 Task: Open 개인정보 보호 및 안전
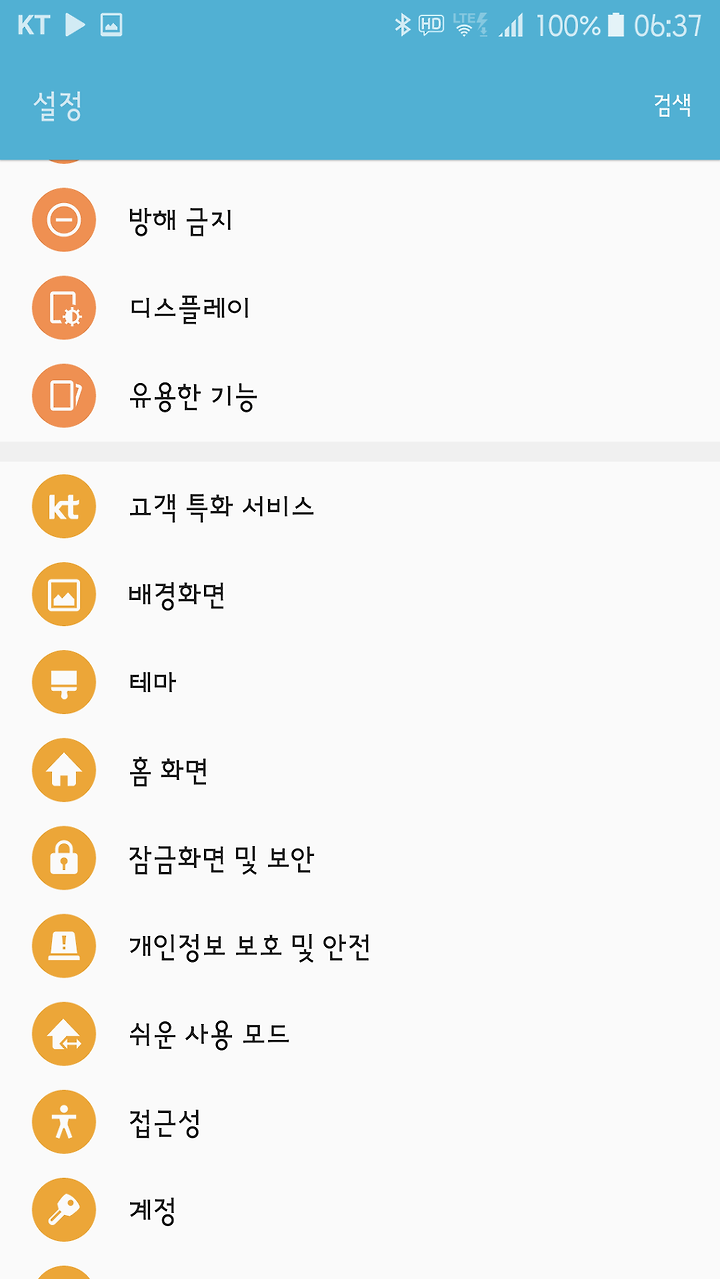[x=360, y=946]
